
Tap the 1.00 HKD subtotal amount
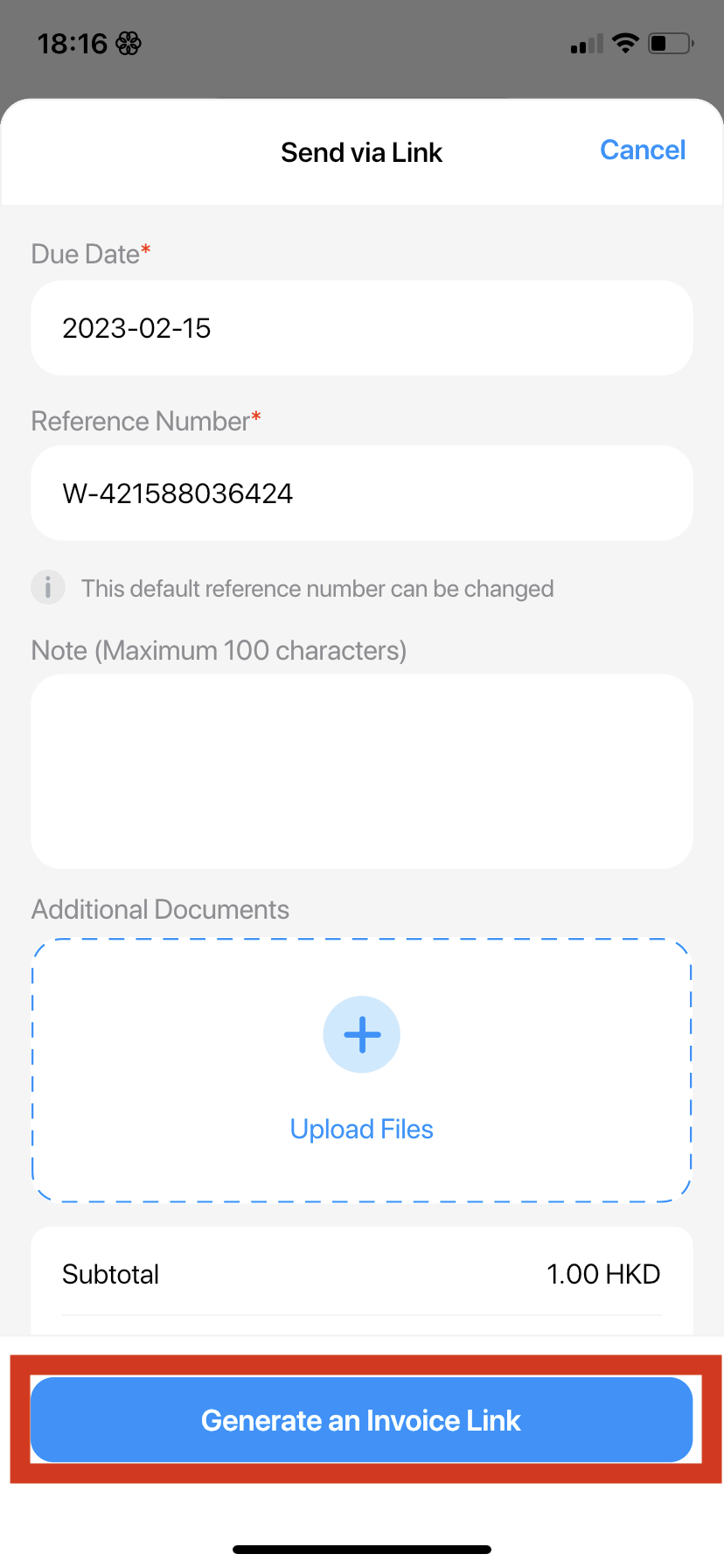click(603, 1274)
